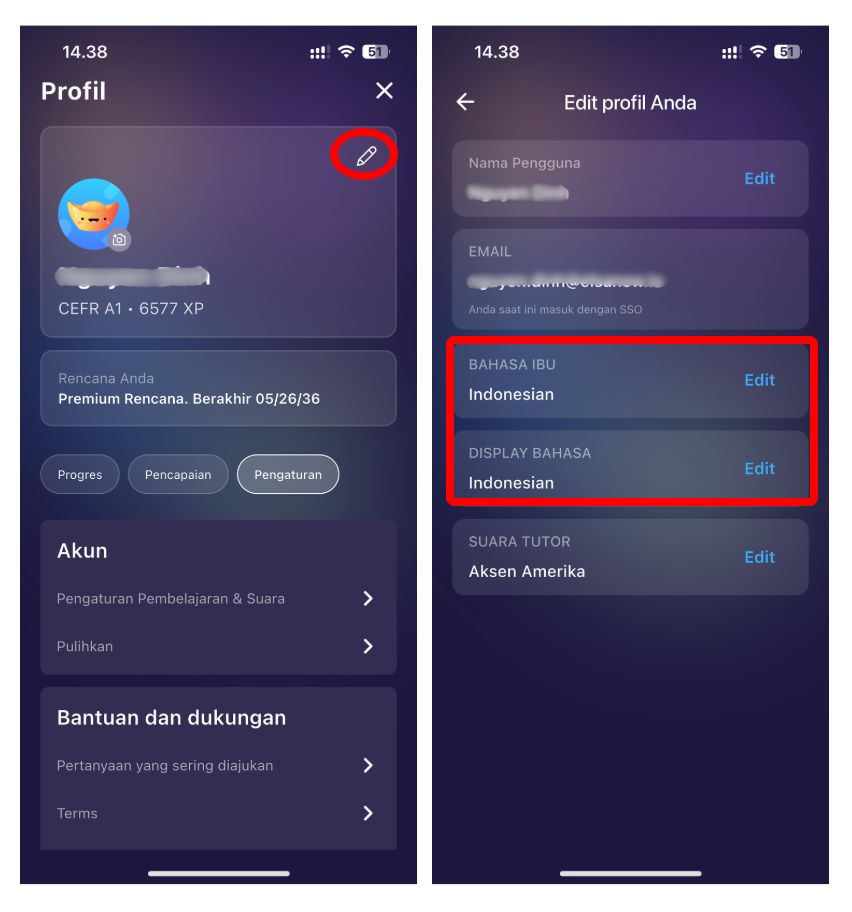This screenshot has height=912, width=852.
Task: Edit the Nama Pengguna field
Action: (x=759, y=178)
